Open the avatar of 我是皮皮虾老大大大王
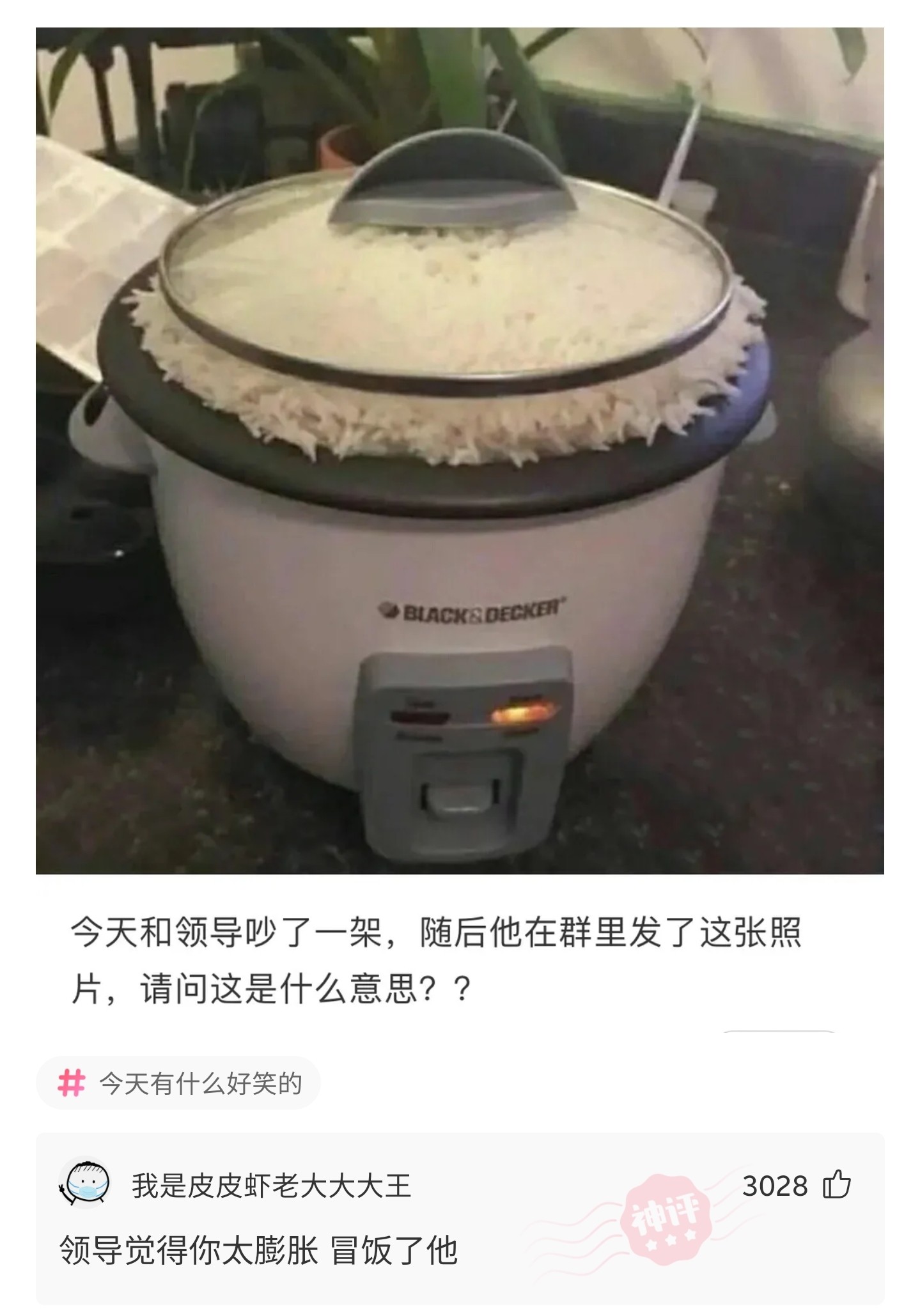Image resolution: width=920 pixels, height=1316 pixels. [85, 1184]
